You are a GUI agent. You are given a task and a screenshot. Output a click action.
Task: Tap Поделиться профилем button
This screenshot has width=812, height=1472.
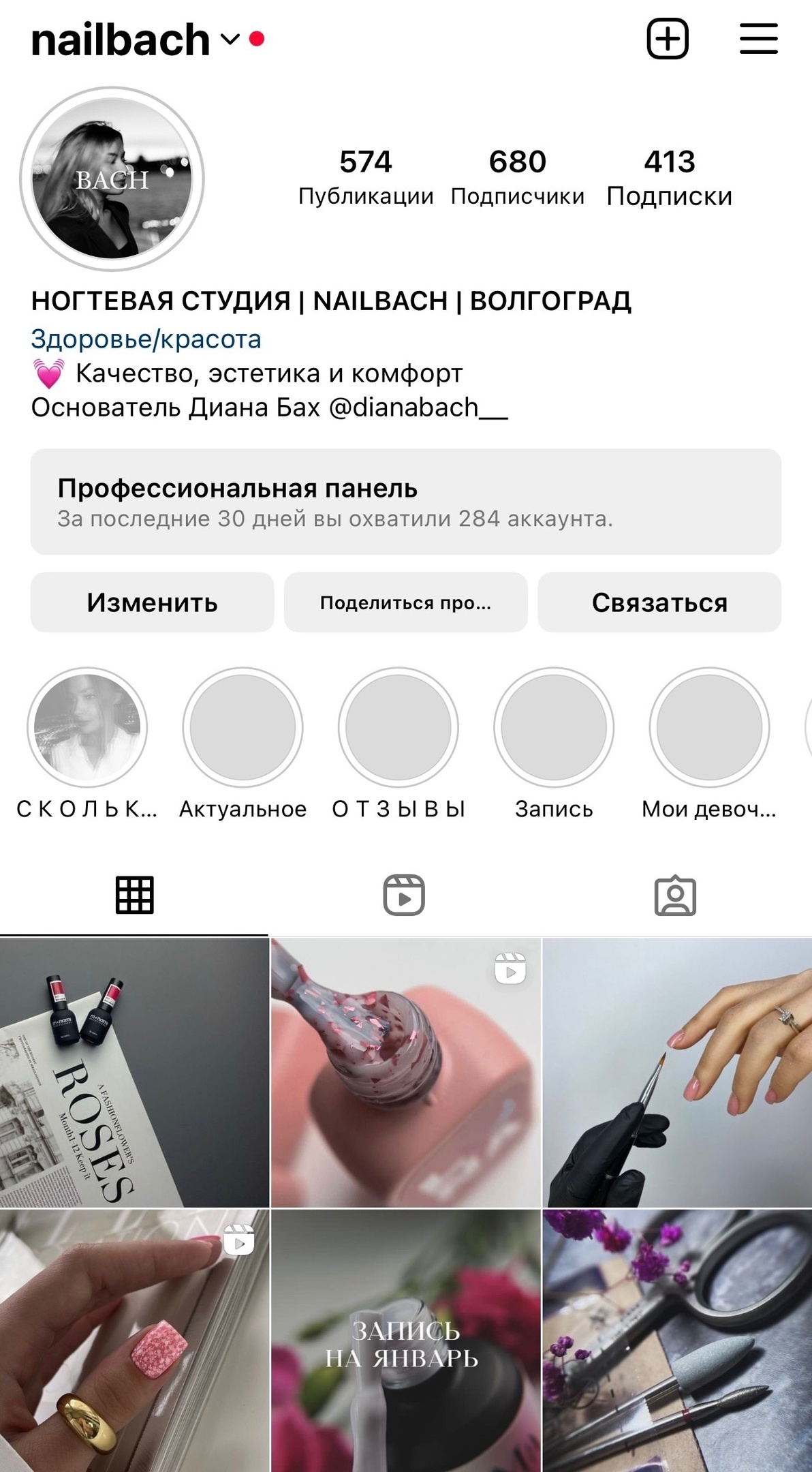[405, 602]
